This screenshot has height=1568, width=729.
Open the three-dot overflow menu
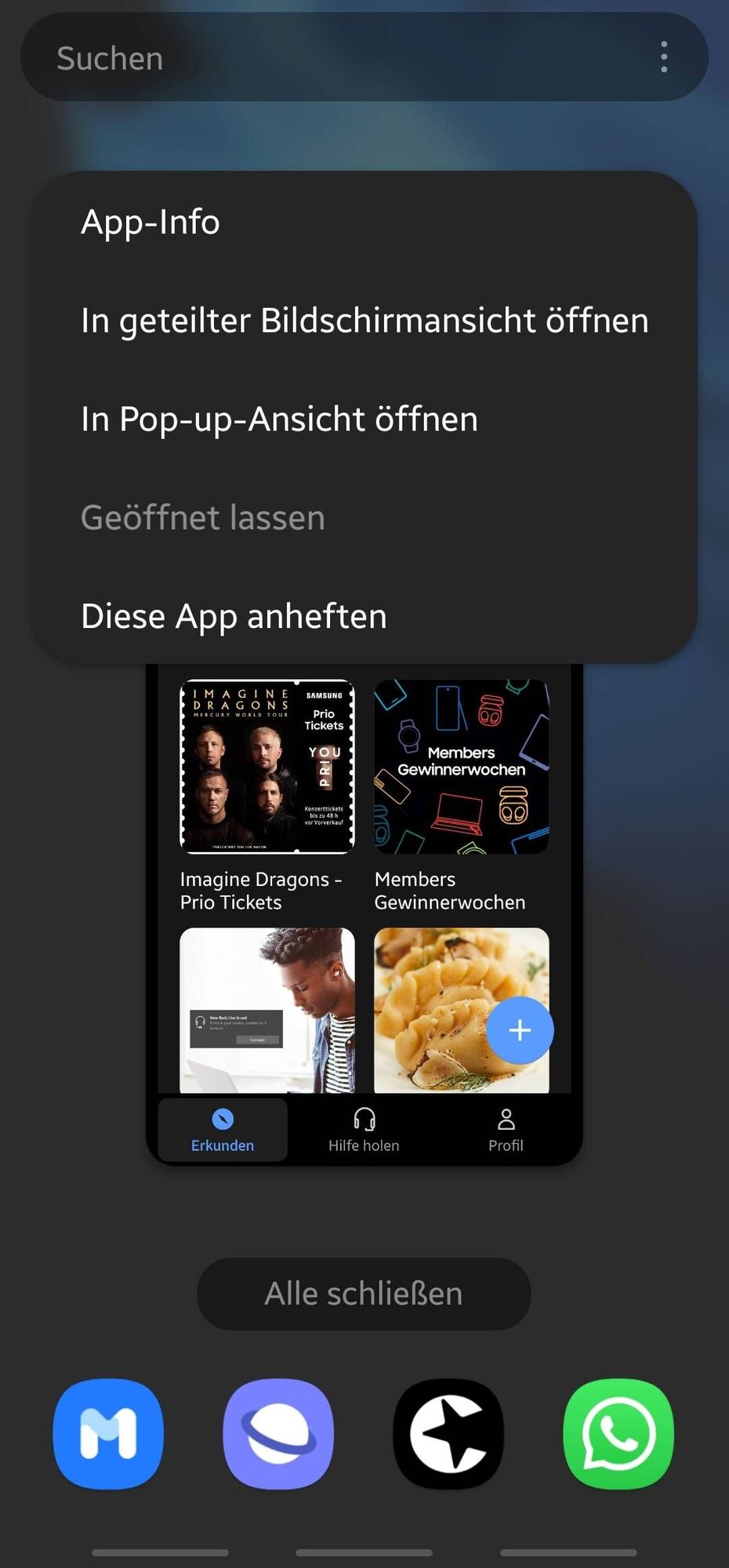(664, 57)
